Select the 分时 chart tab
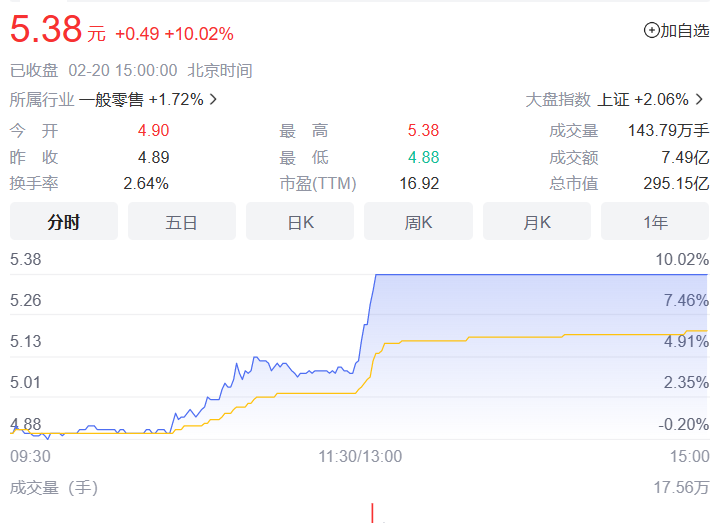 (64, 222)
